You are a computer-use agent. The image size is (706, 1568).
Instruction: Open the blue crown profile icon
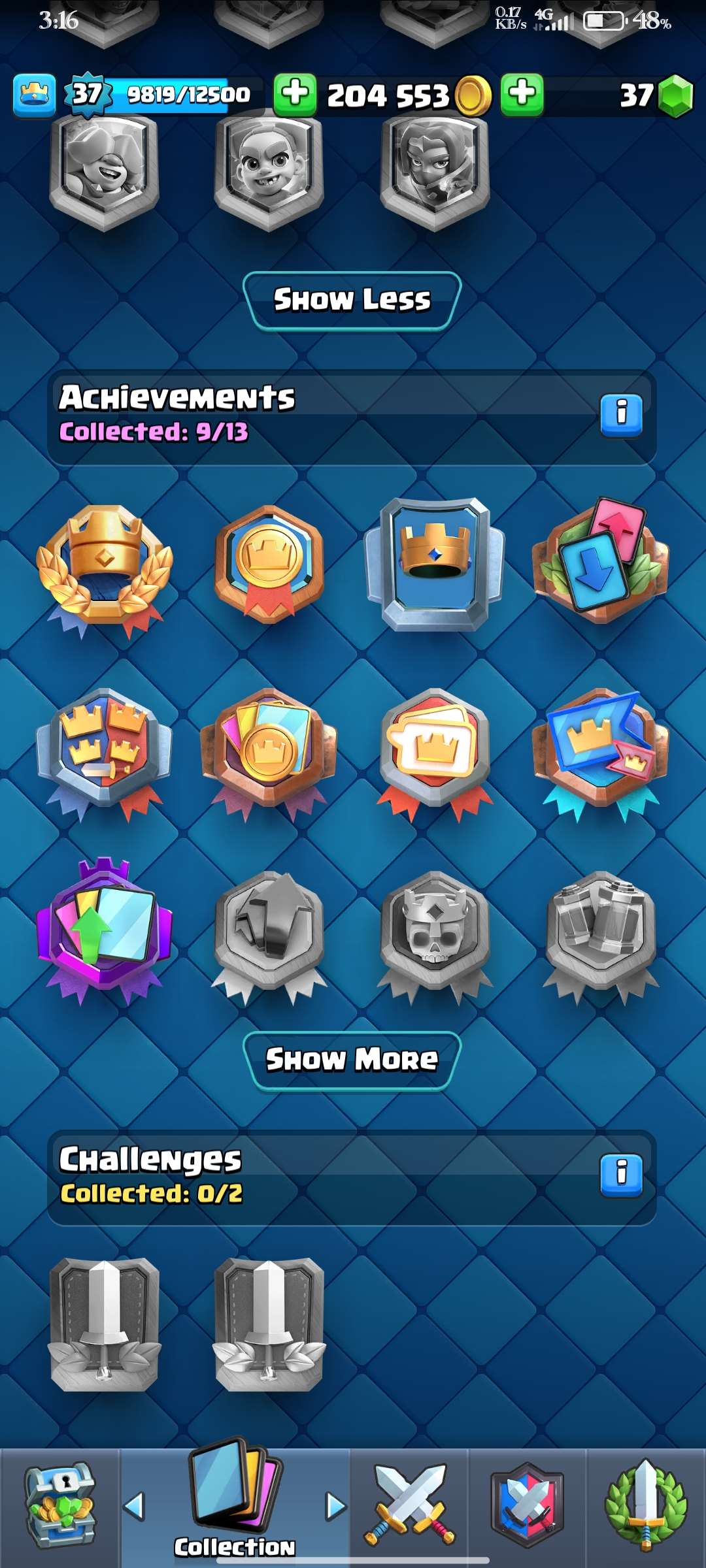[34, 95]
